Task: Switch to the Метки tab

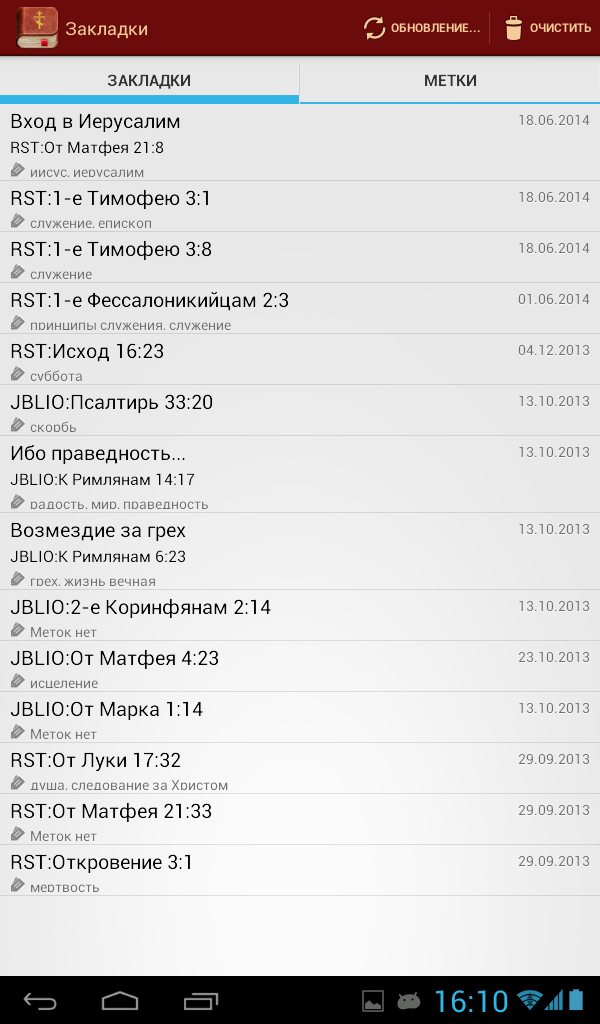Action: point(450,80)
